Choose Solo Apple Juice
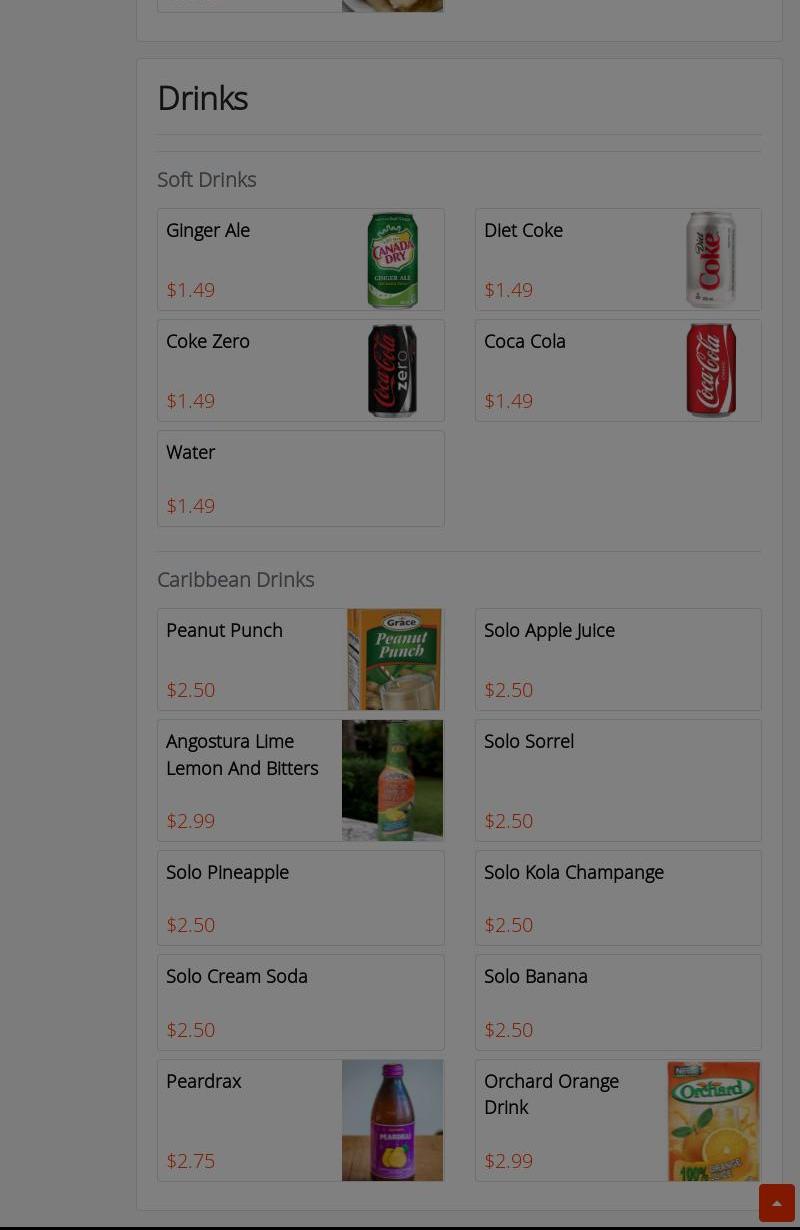The height and width of the screenshot is (1230, 800). pyautogui.click(x=617, y=659)
